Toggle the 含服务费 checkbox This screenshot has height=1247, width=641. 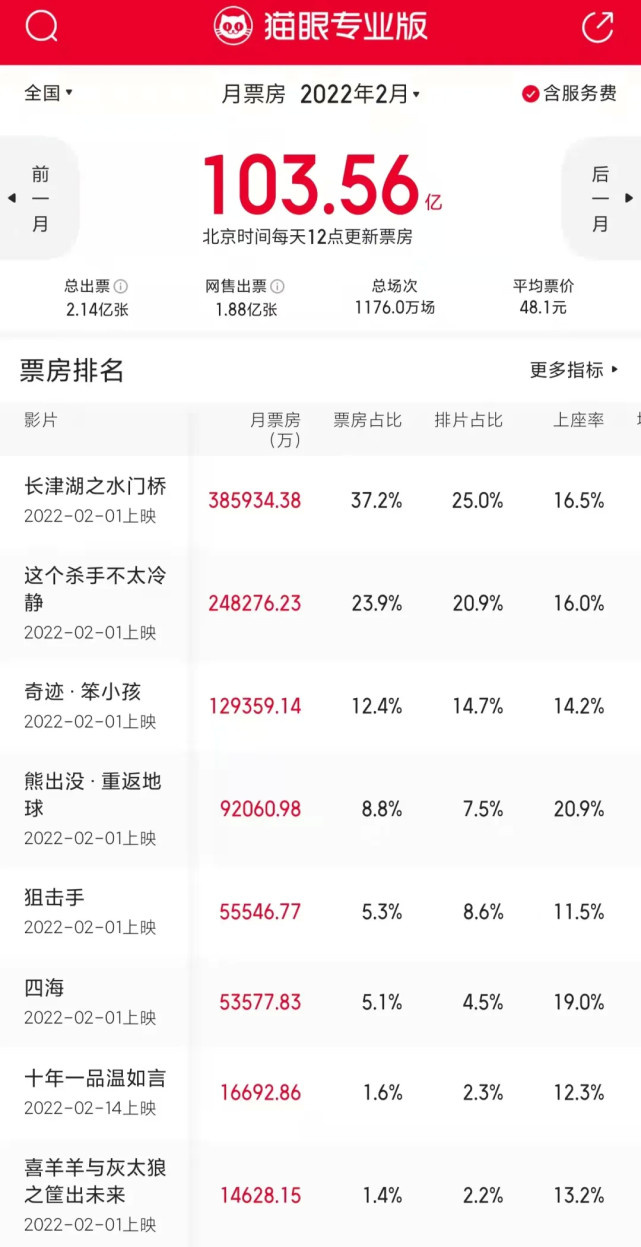click(x=570, y=94)
